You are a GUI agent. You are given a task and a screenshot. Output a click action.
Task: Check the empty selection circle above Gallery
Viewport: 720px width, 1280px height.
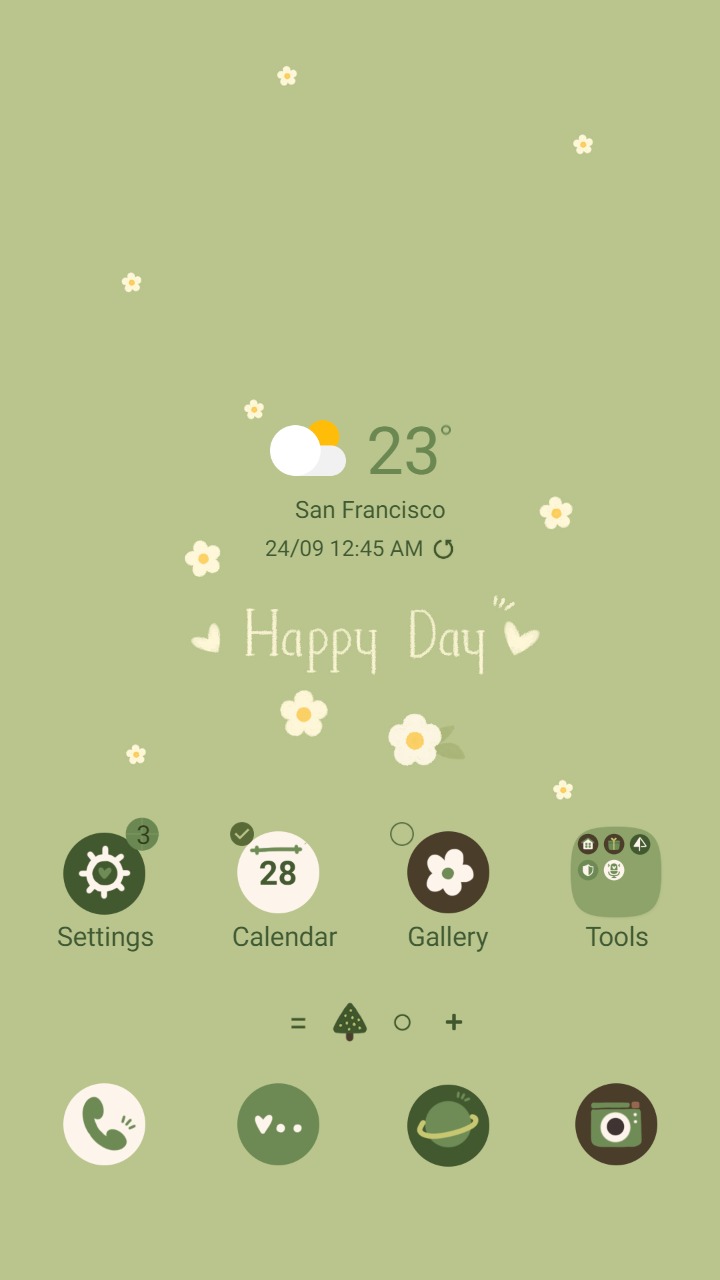(x=402, y=833)
